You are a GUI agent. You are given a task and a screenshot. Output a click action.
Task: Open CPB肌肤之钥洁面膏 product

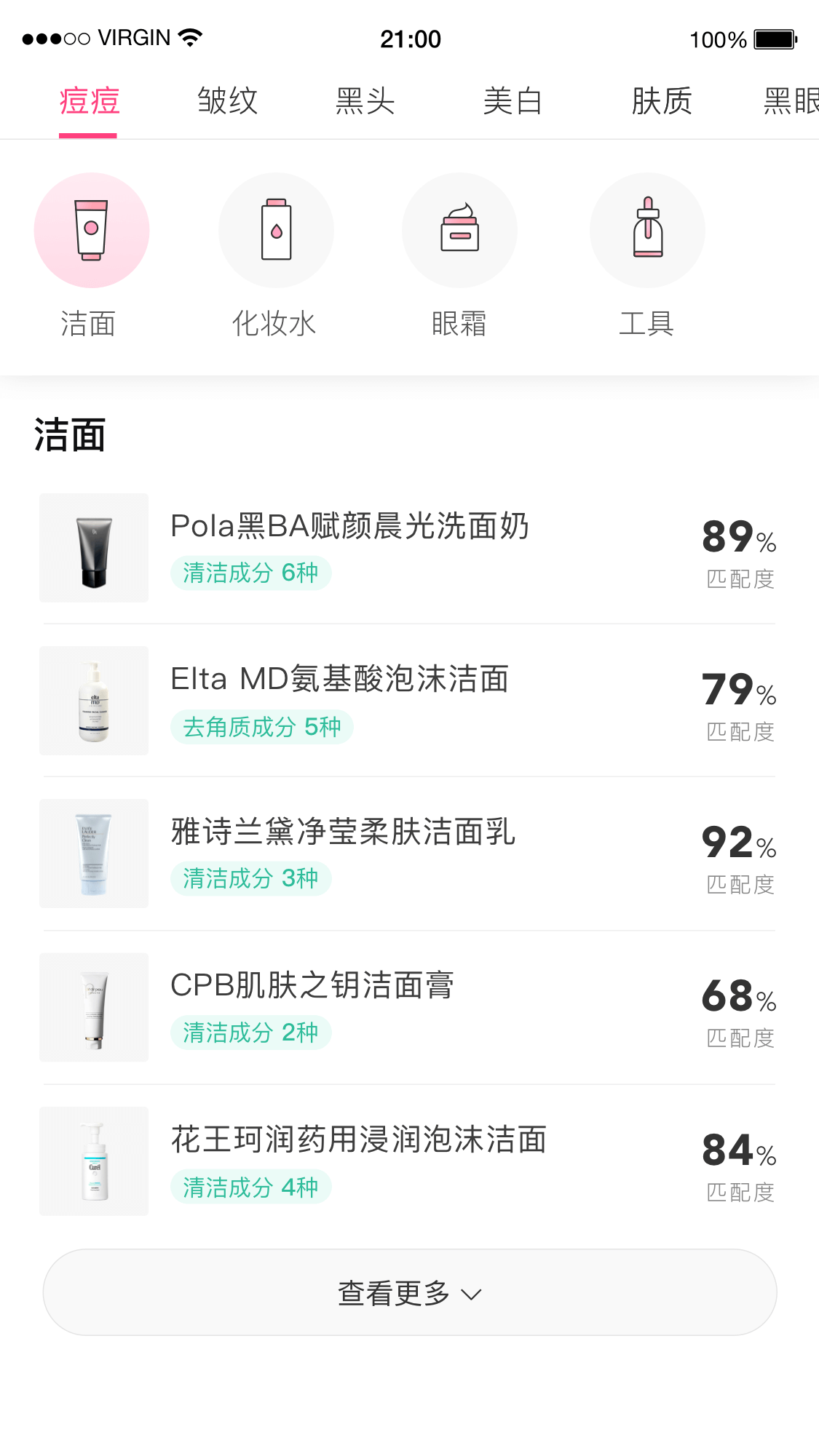[x=409, y=1007]
